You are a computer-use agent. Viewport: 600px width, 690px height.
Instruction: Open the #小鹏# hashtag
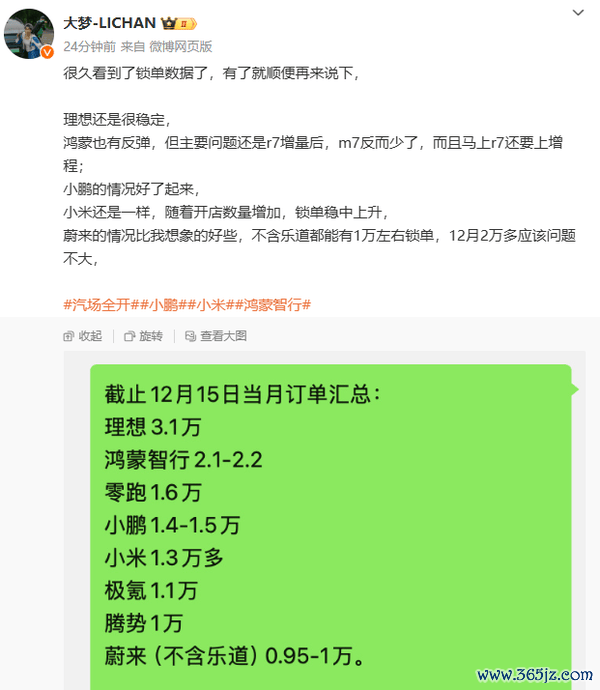(160, 304)
